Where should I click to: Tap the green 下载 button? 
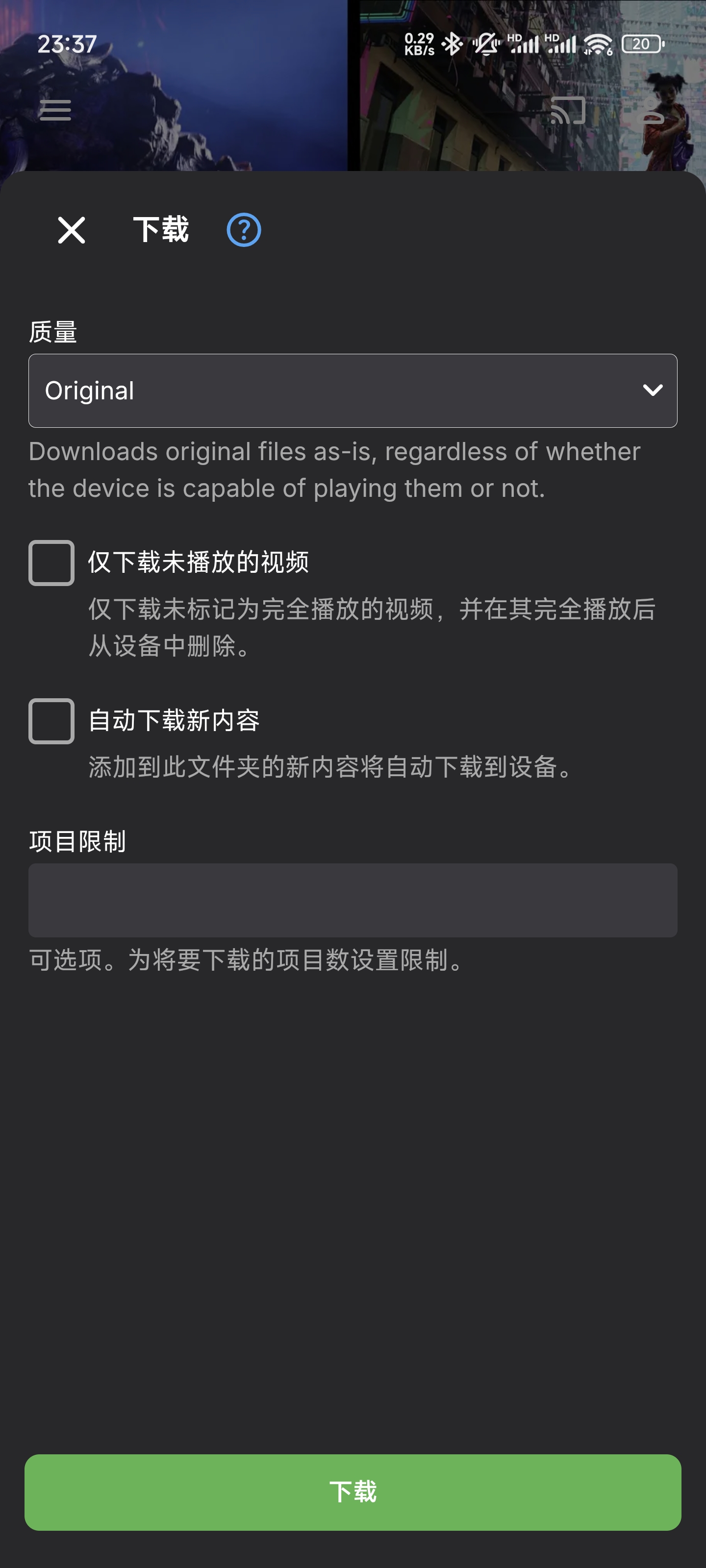tap(353, 1492)
